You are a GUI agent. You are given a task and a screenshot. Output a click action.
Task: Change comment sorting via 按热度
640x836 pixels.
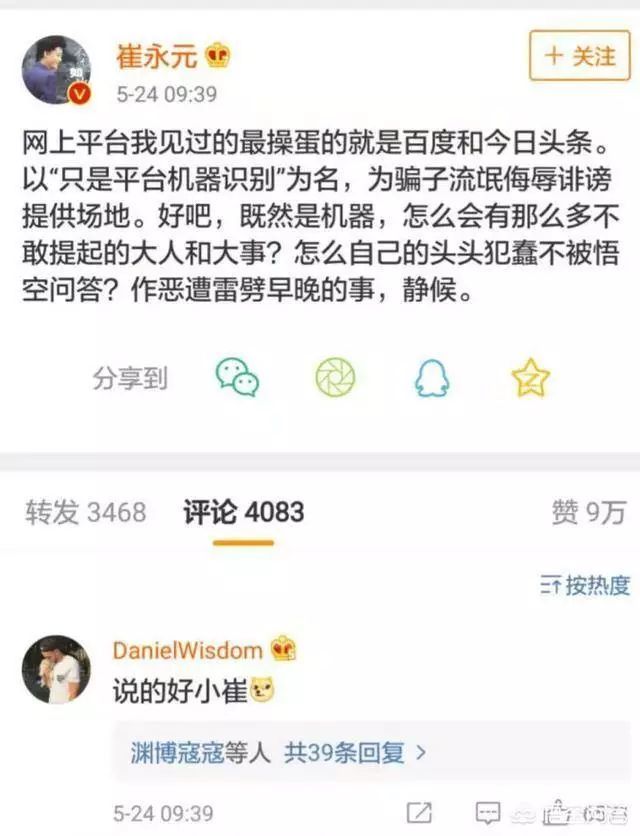(586, 586)
